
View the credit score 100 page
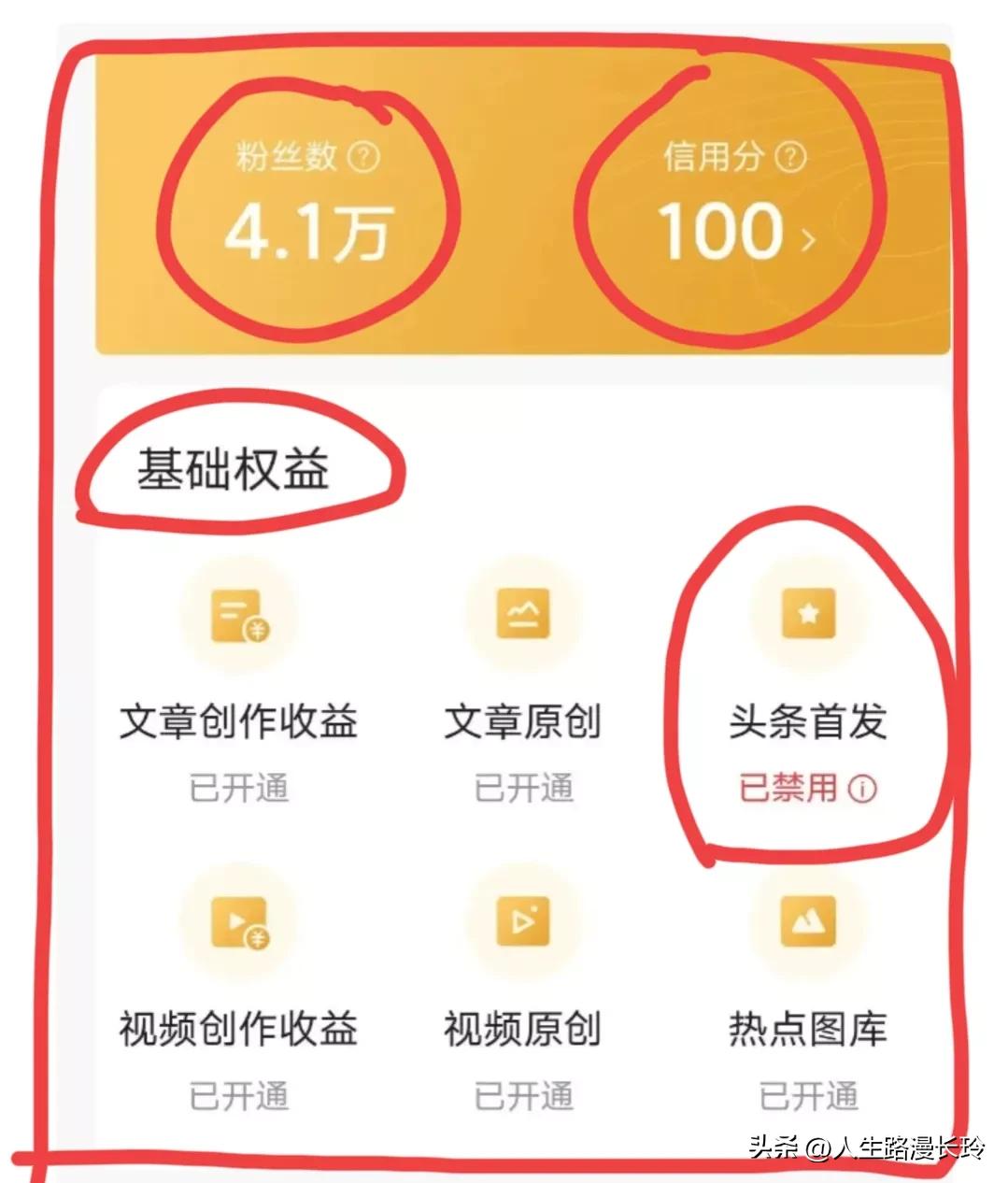coord(721,234)
